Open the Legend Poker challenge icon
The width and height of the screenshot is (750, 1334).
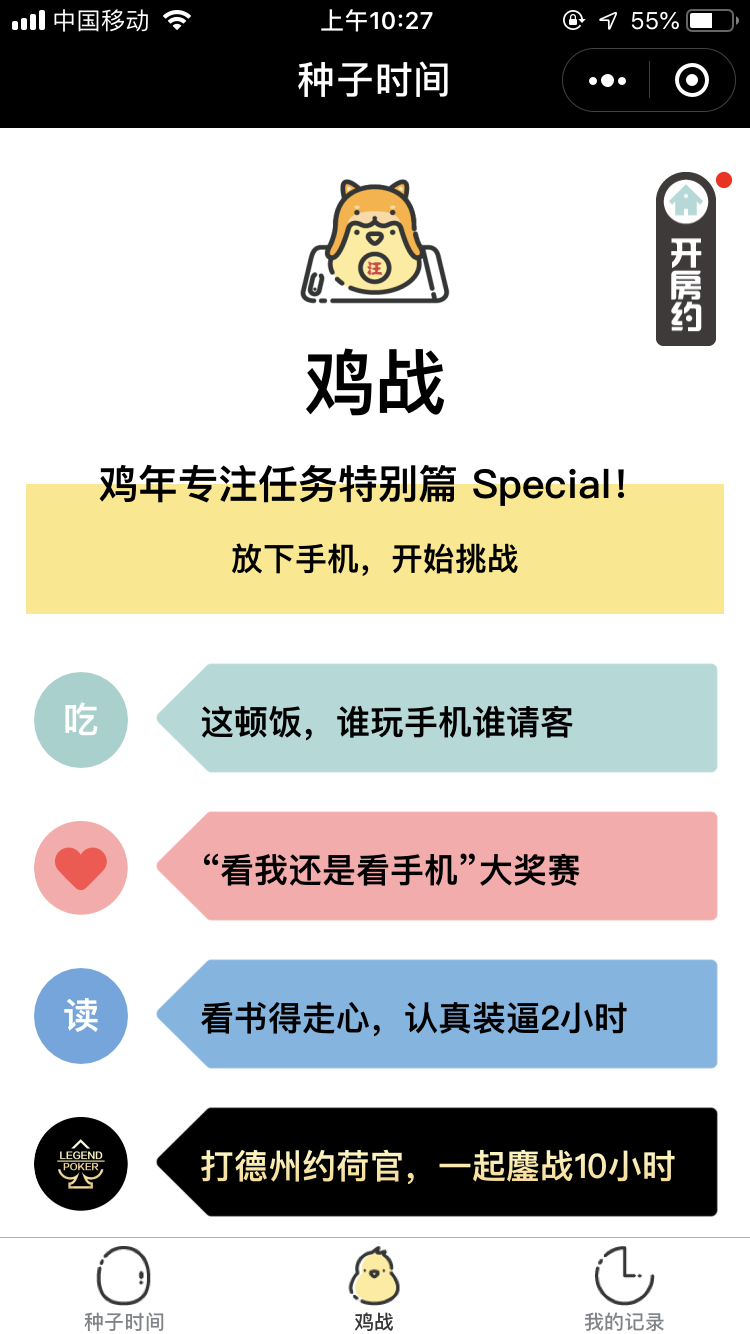[81, 1163]
